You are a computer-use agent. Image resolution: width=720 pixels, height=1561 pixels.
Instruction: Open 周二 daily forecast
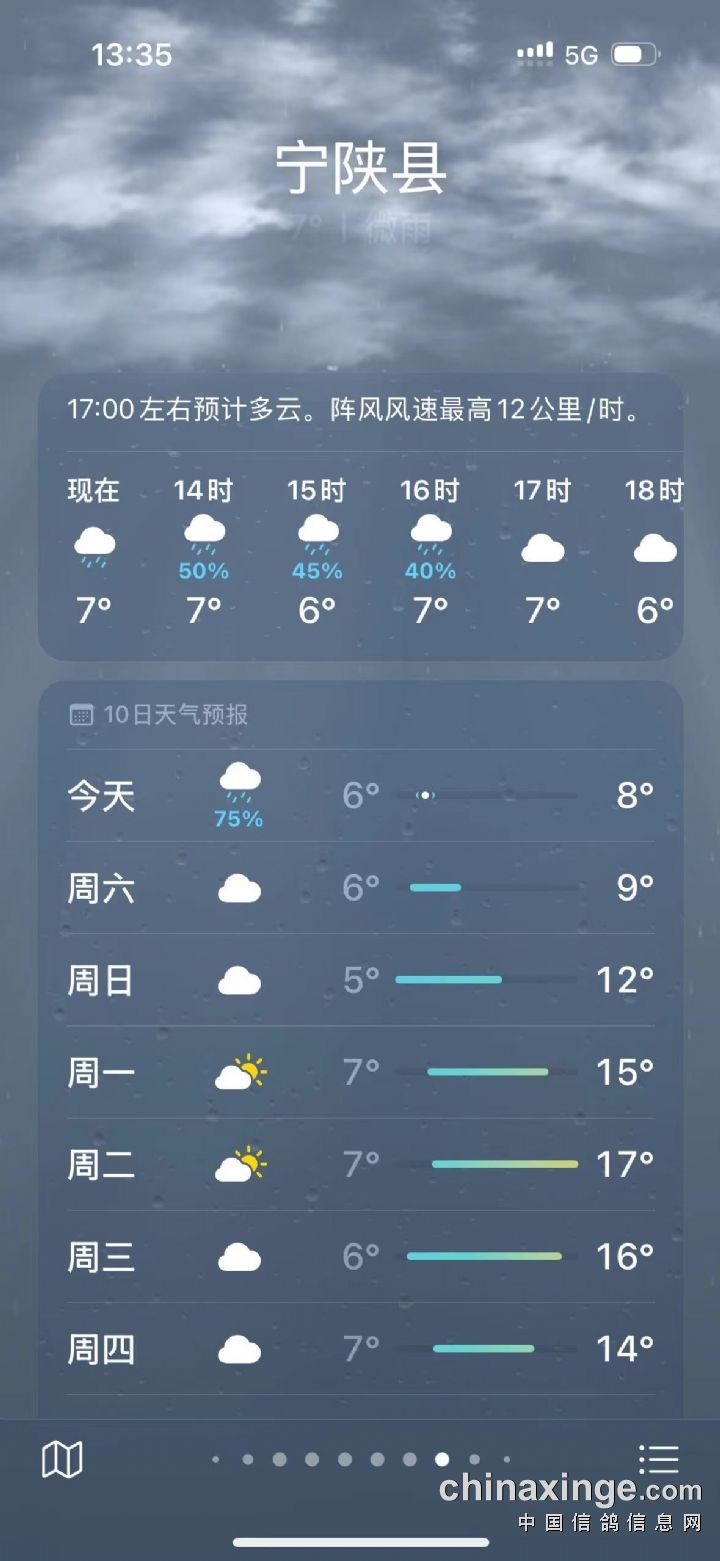click(360, 1165)
